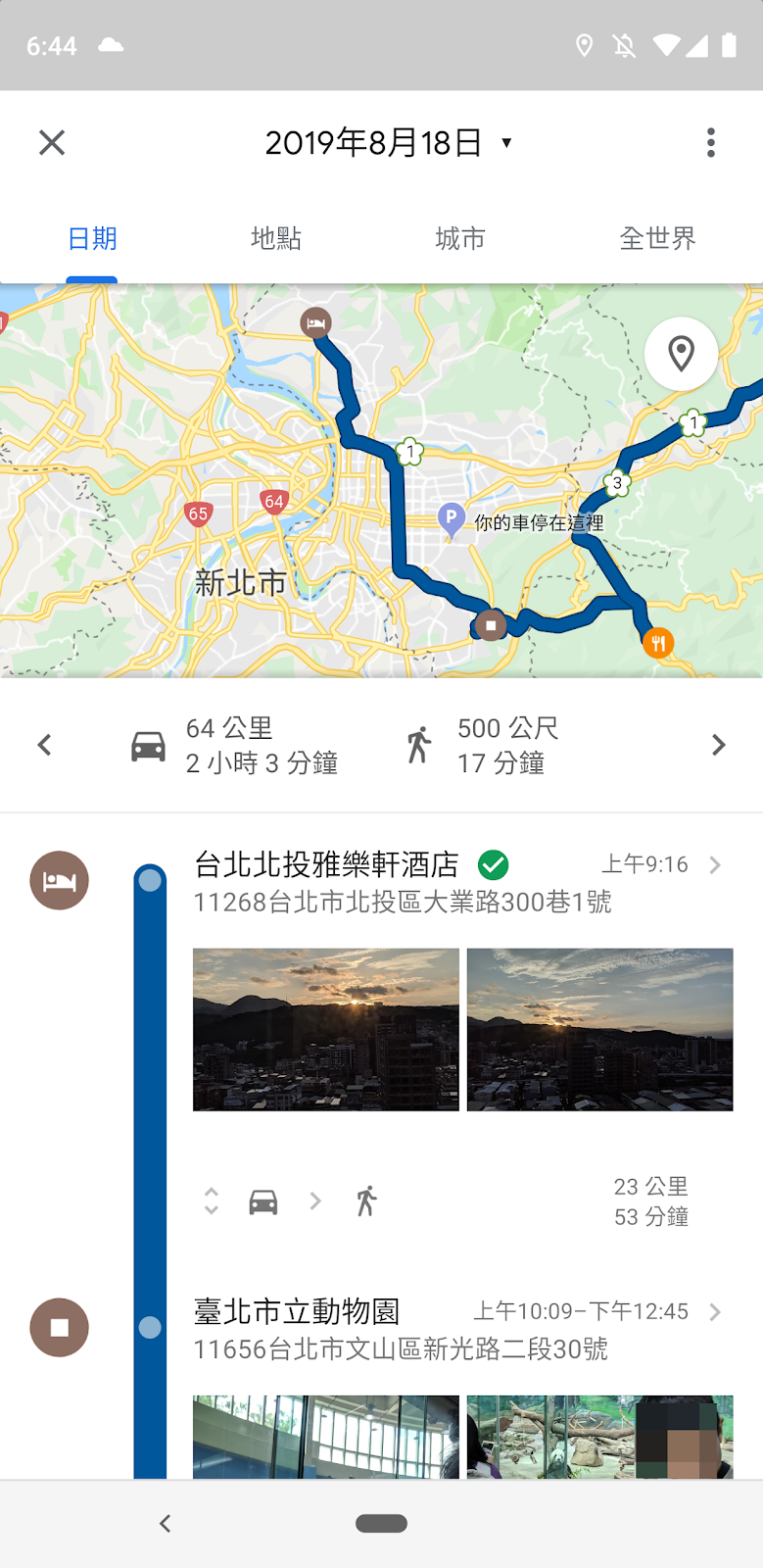Go to the previous day
Viewport: 763px width, 1568px height.
click(x=45, y=745)
